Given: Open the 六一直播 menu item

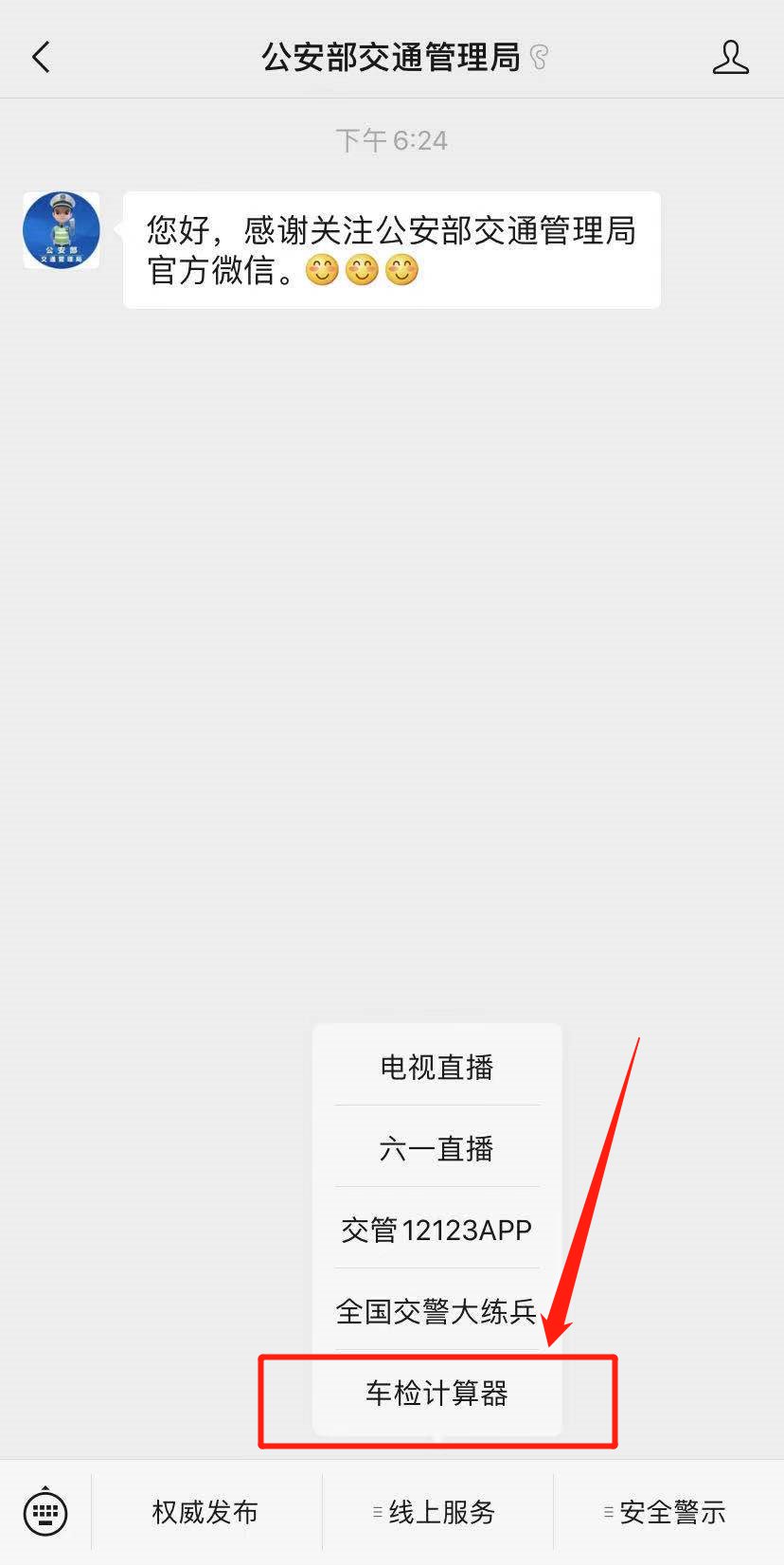Looking at the screenshot, I should [x=437, y=1149].
